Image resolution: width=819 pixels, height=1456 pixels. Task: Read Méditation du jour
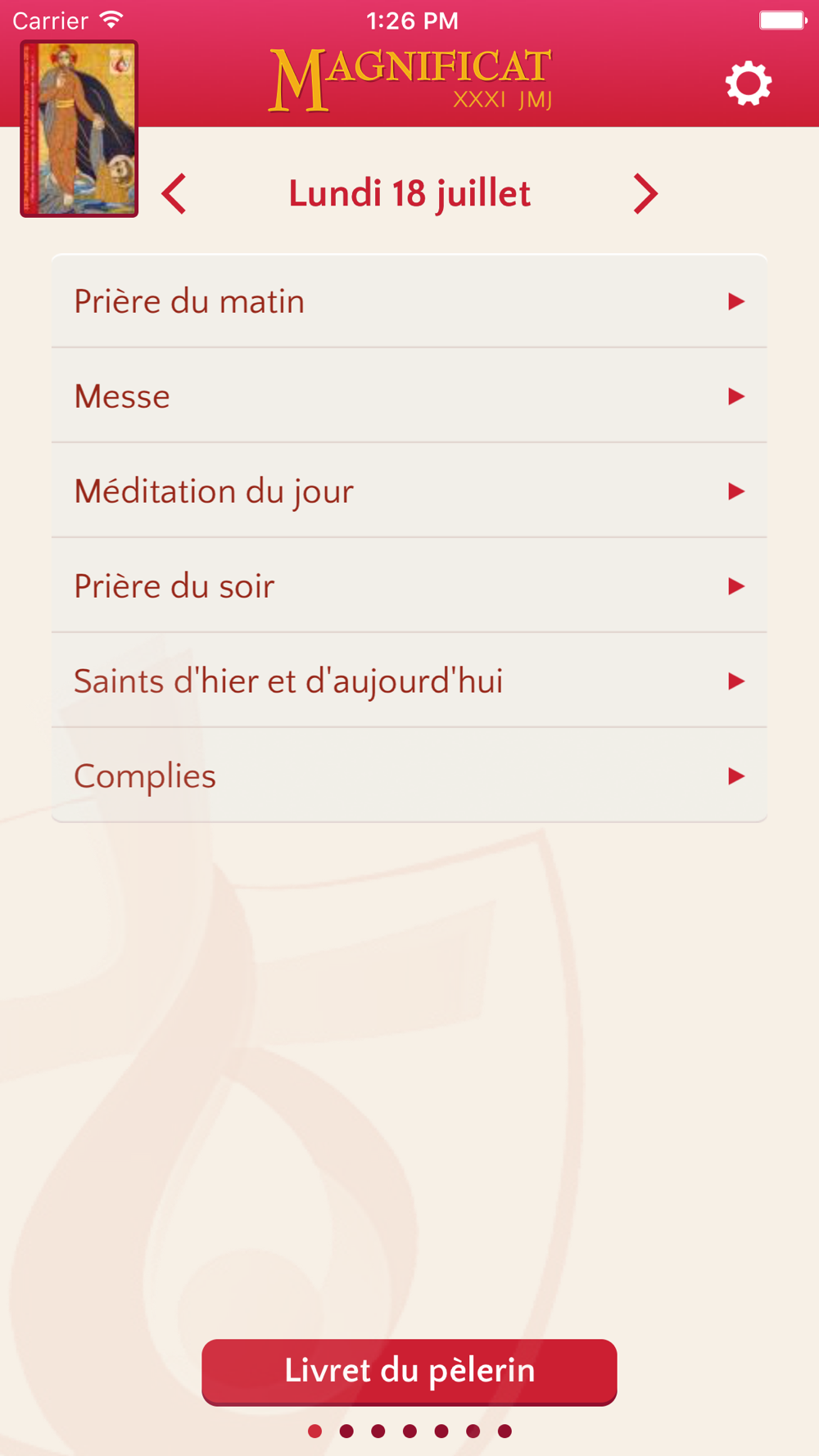[409, 491]
